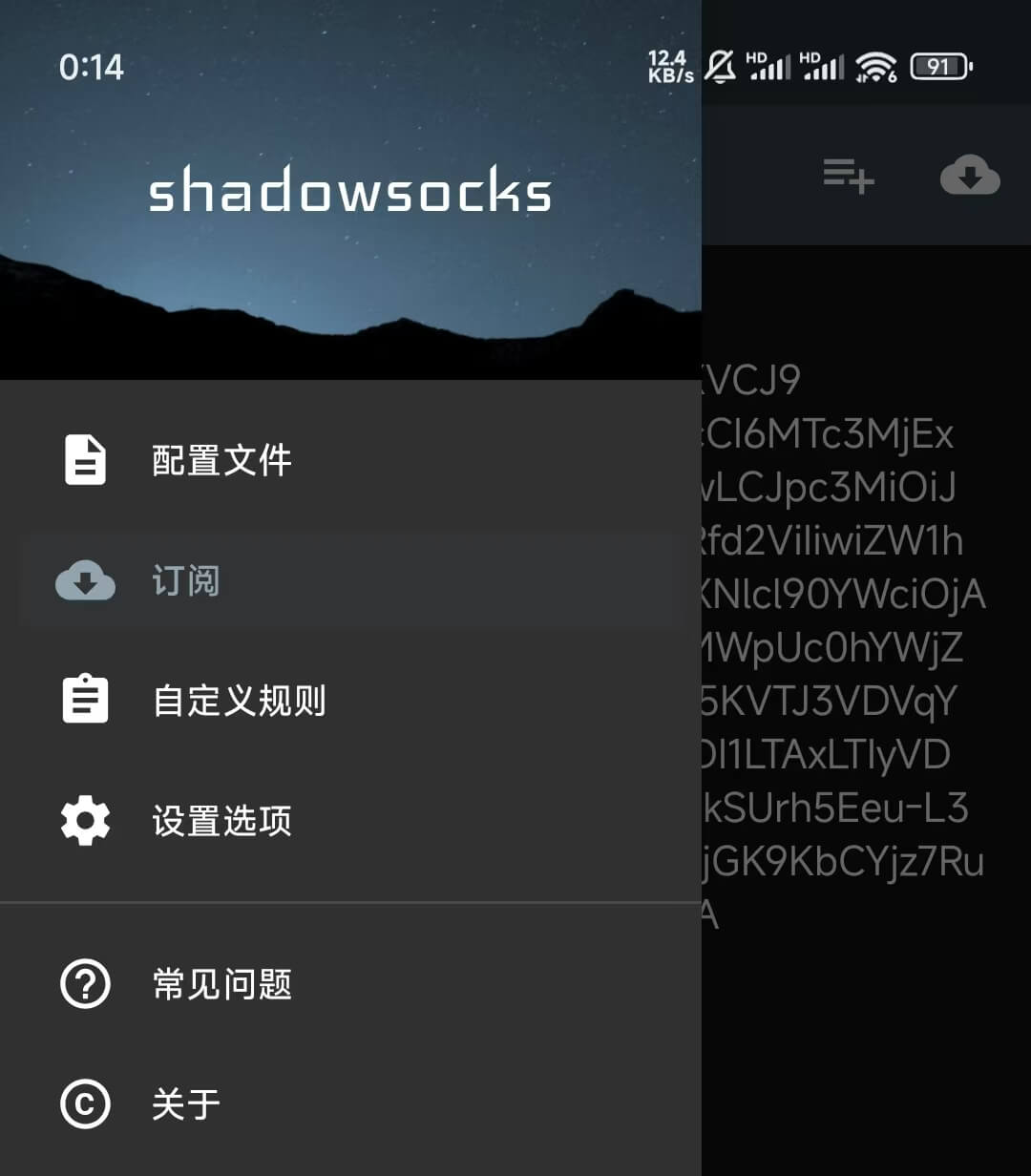Image resolution: width=1031 pixels, height=1176 pixels.
Task: Tap the gear icon beside 设置选项
Action: [85, 820]
